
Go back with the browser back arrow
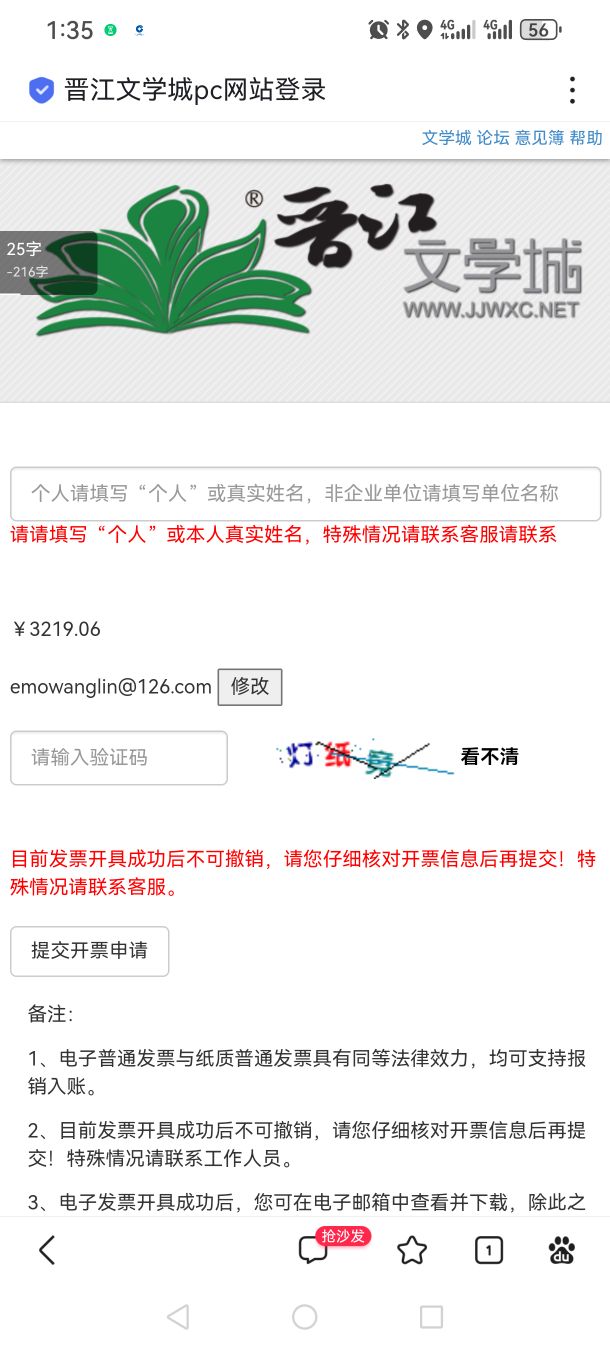tap(46, 1250)
